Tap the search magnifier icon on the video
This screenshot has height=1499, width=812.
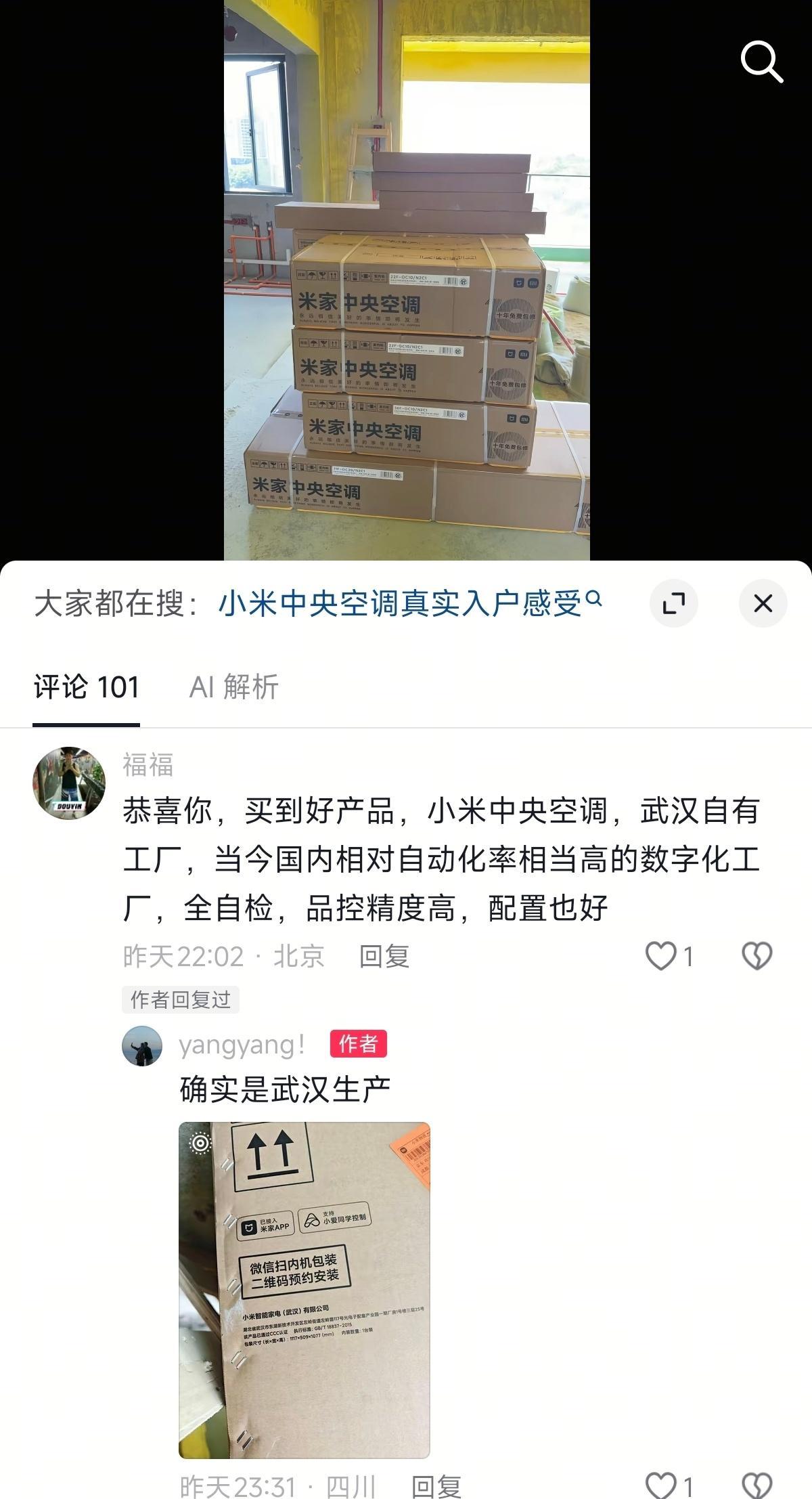pos(763,61)
